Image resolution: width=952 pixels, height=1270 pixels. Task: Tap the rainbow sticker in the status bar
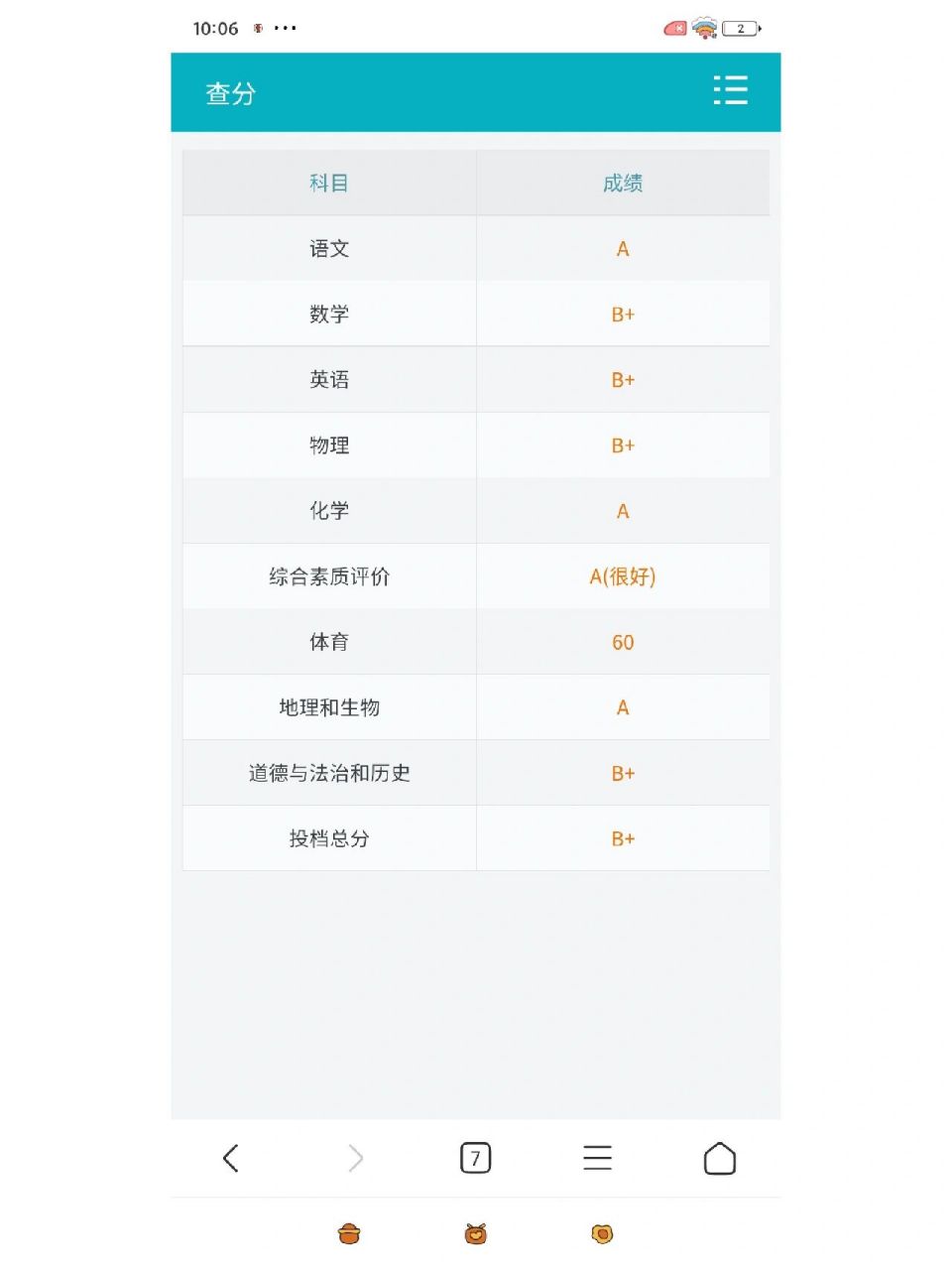click(704, 28)
